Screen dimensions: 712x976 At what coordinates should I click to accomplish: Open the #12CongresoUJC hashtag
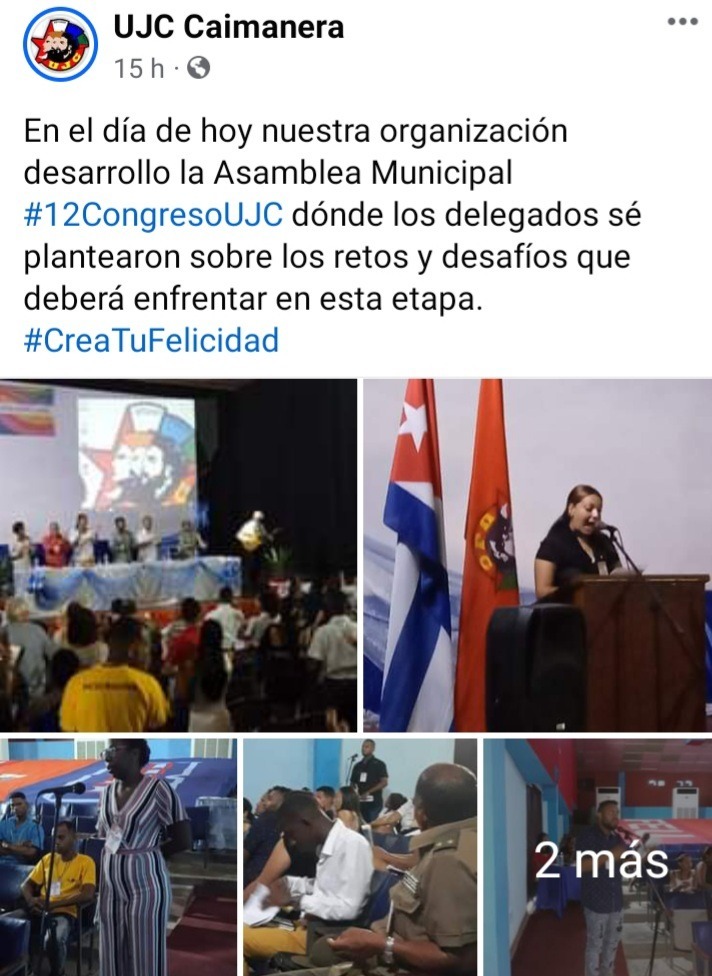(150, 216)
